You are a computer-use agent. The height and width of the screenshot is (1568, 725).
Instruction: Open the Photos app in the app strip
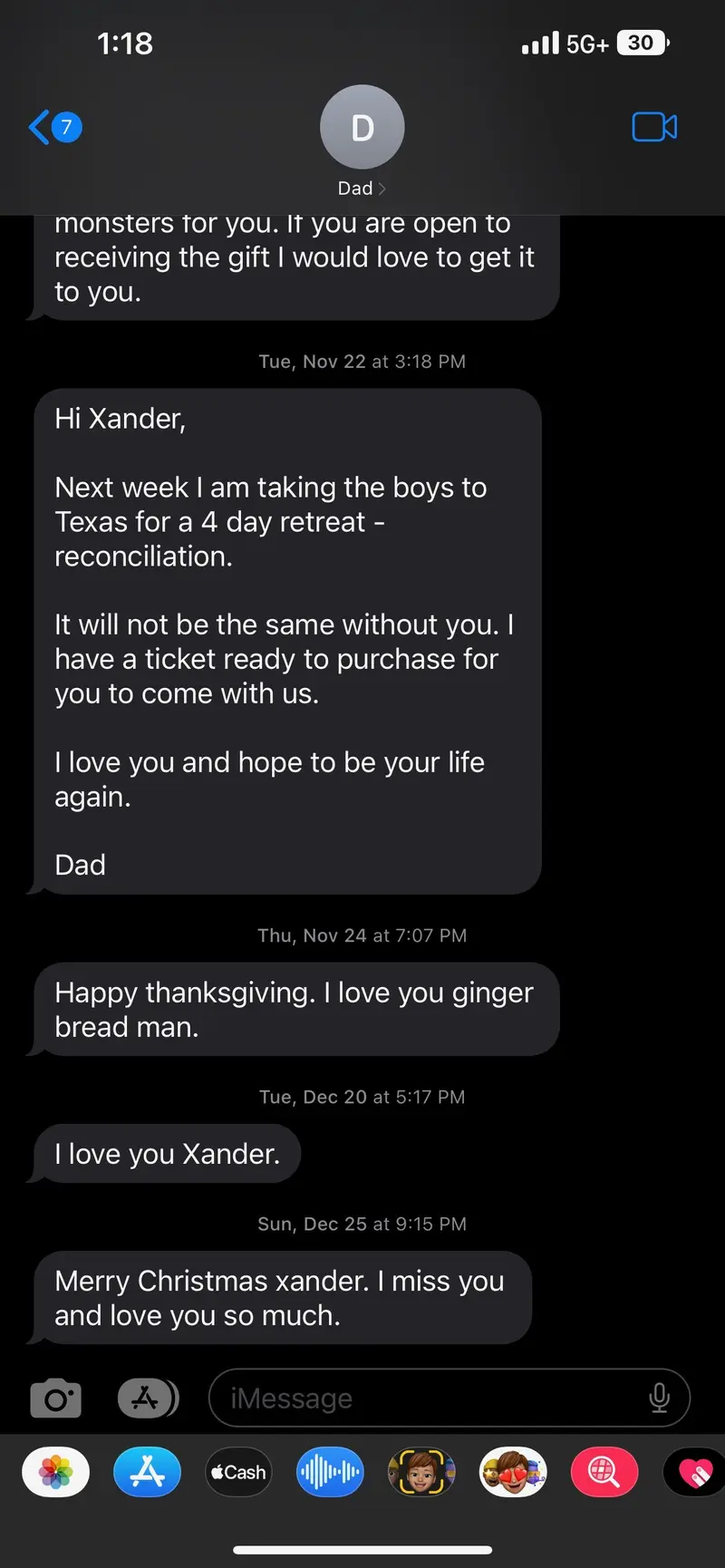tap(56, 1472)
